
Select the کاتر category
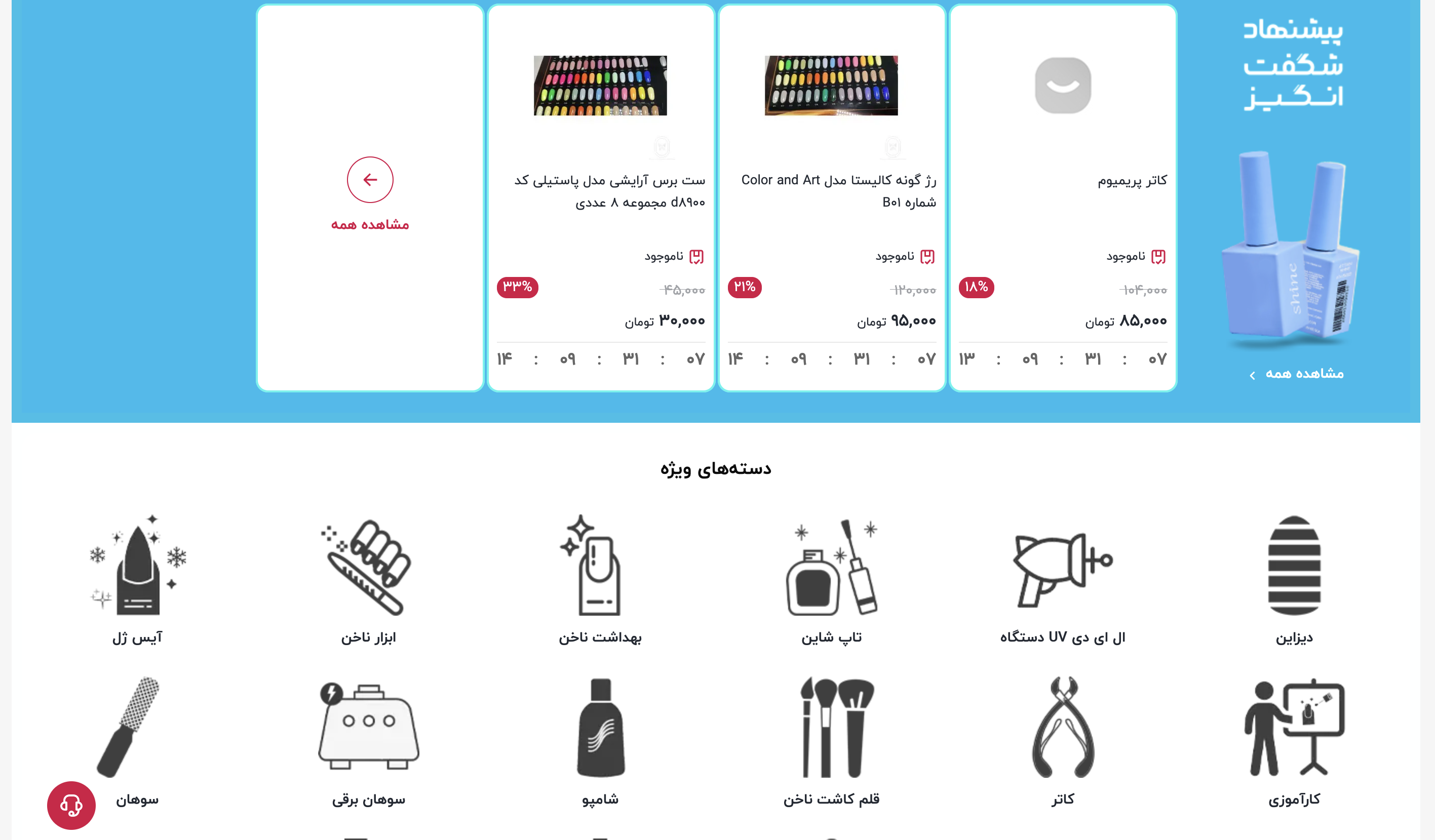(1063, 740)
